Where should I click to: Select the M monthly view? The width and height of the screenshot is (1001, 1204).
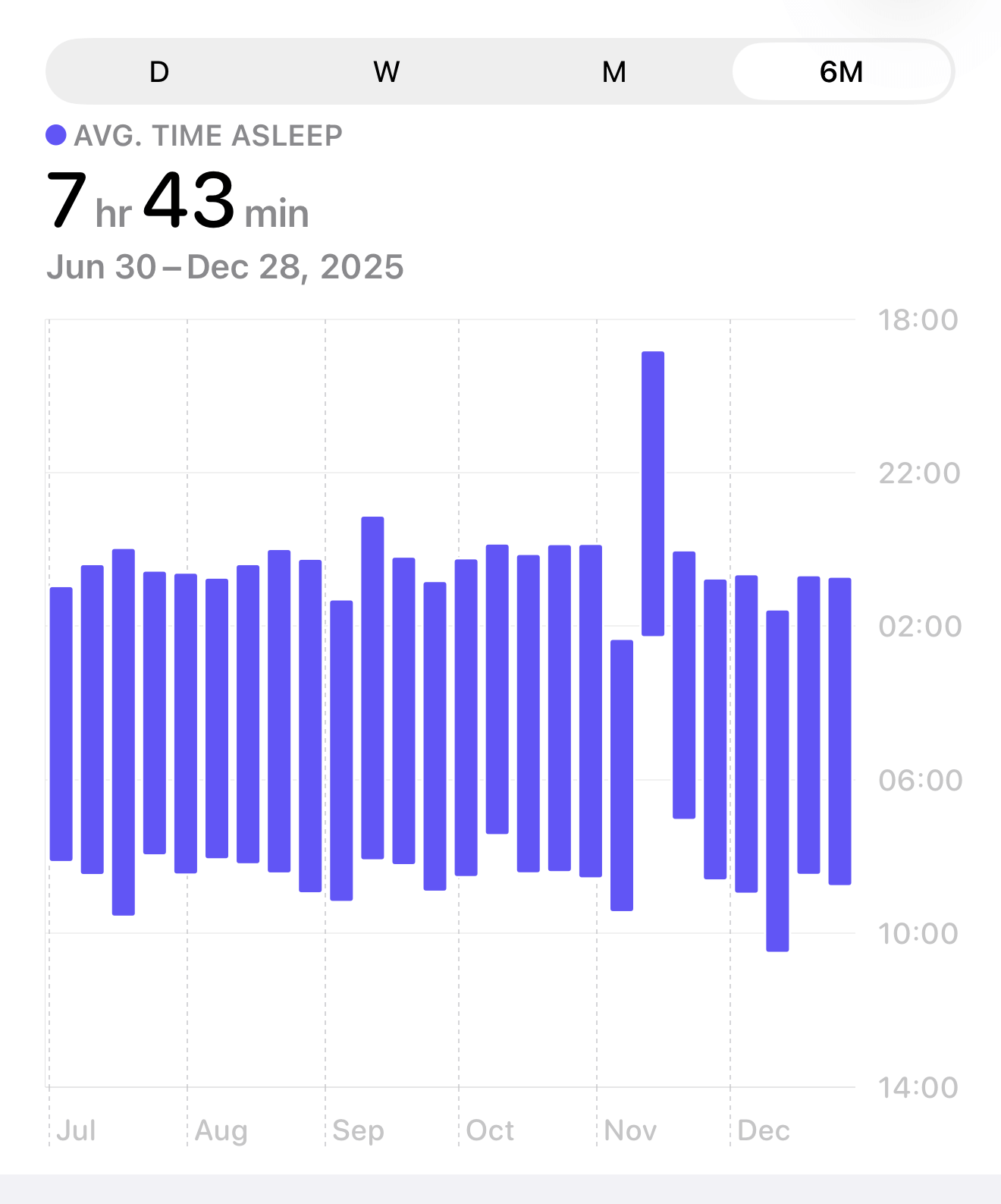pyautogui.click(x=615, y=72)
